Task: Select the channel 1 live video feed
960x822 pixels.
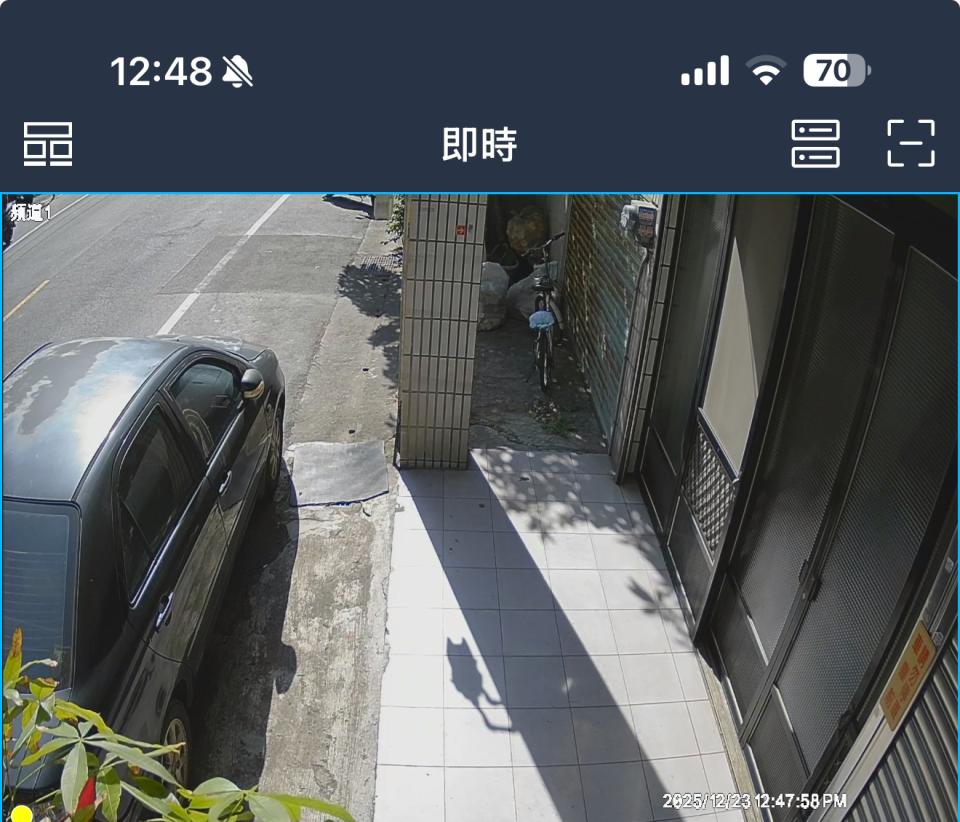Action: click(x=480, y=507)
